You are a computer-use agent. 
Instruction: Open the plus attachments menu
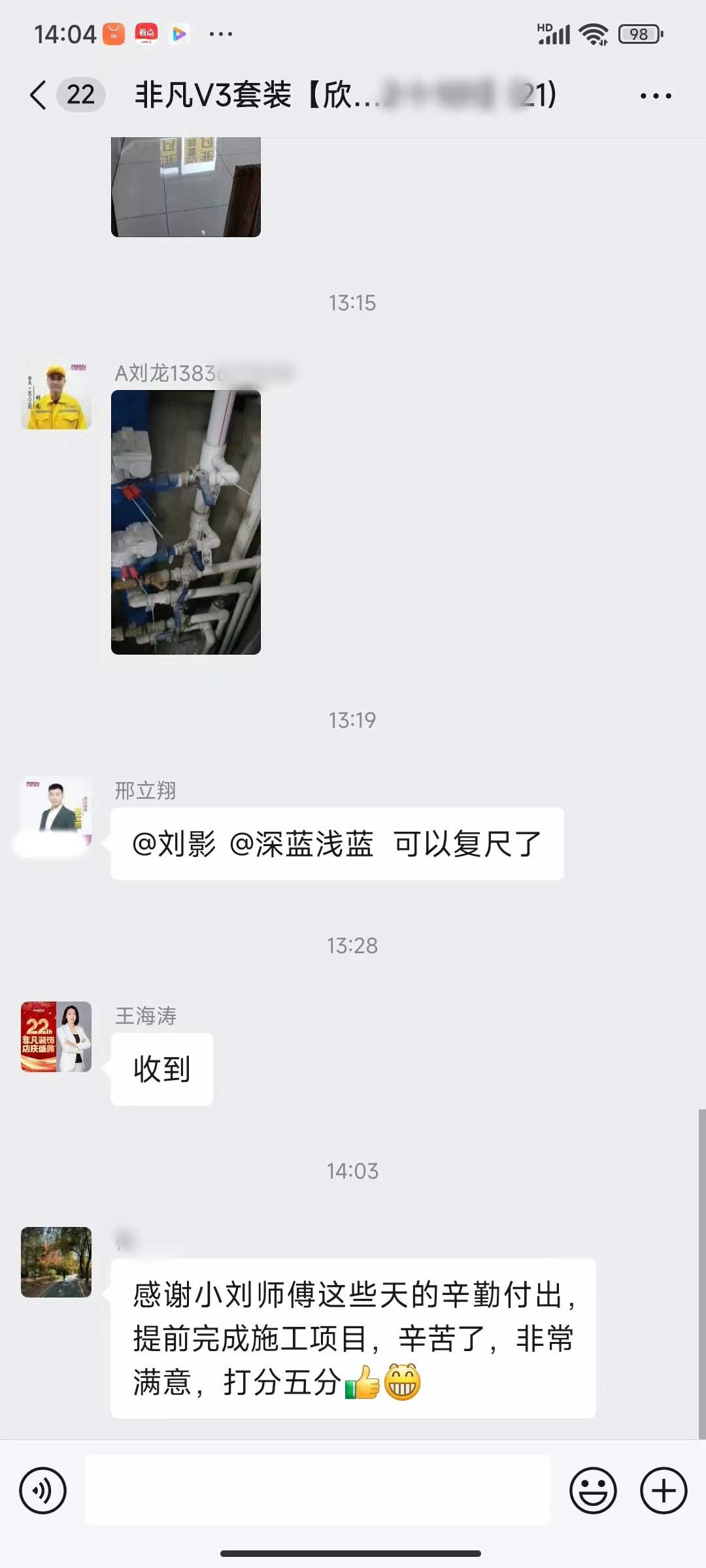[663, 1491]
